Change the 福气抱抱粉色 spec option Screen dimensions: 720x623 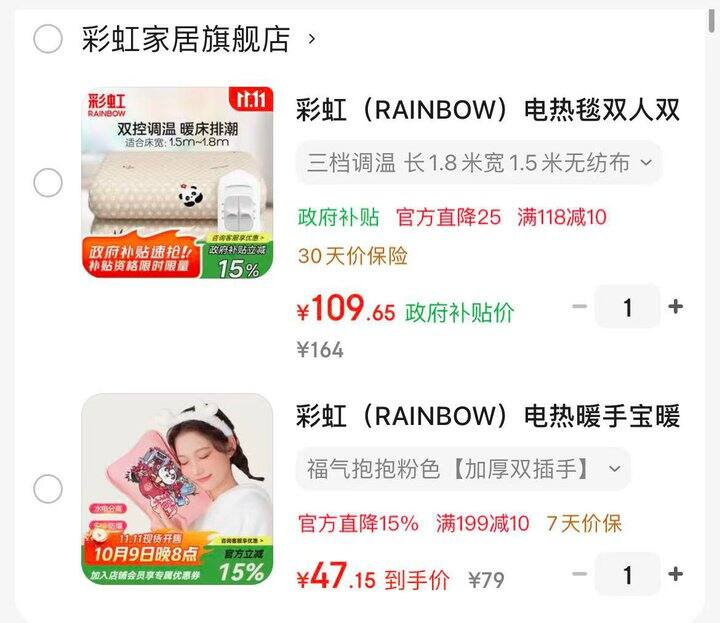pyautogui.click(x=463, y=468)
